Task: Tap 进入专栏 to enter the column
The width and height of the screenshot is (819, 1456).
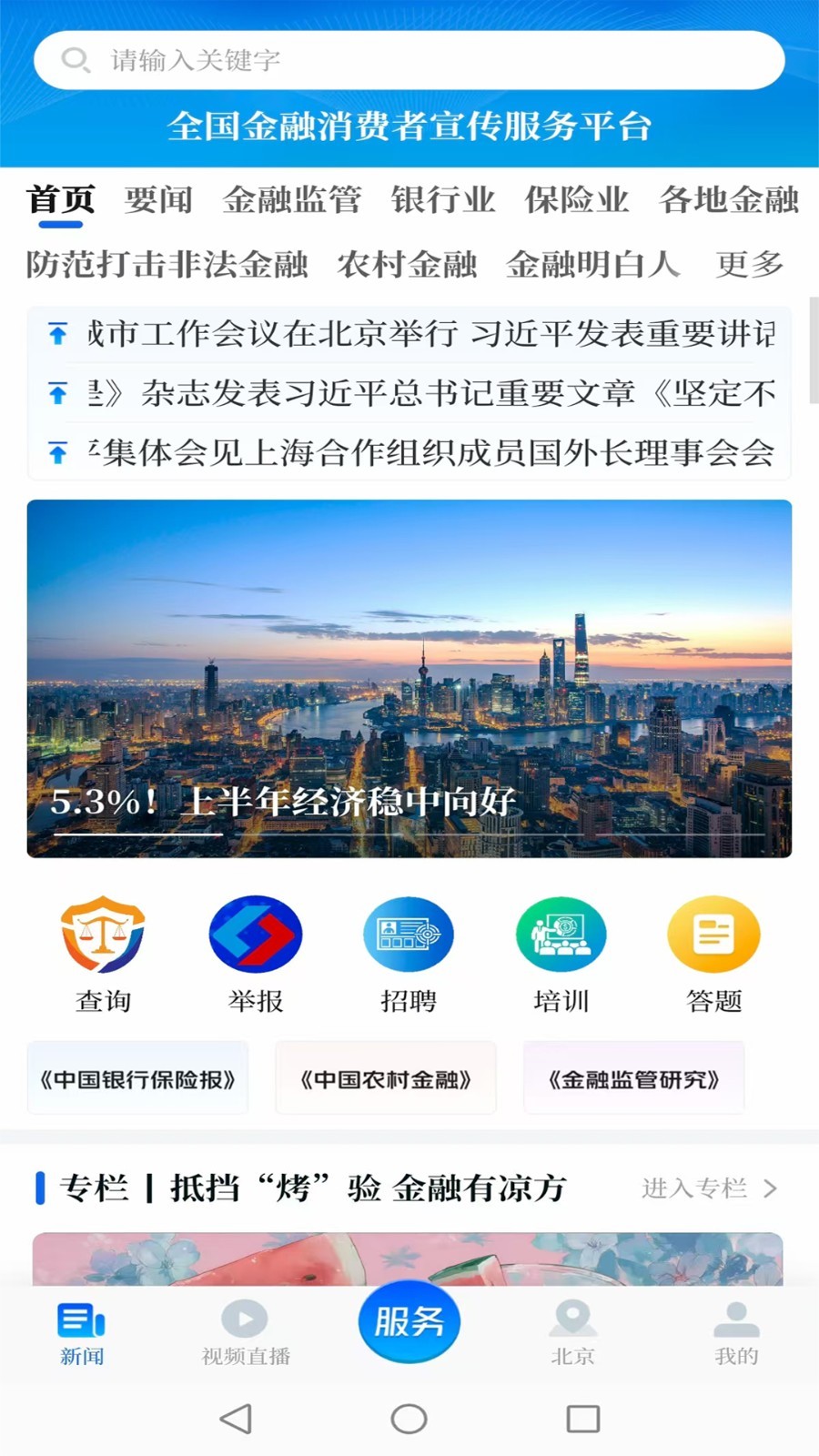Action: pyautogui.click(x=710, y=1188)
